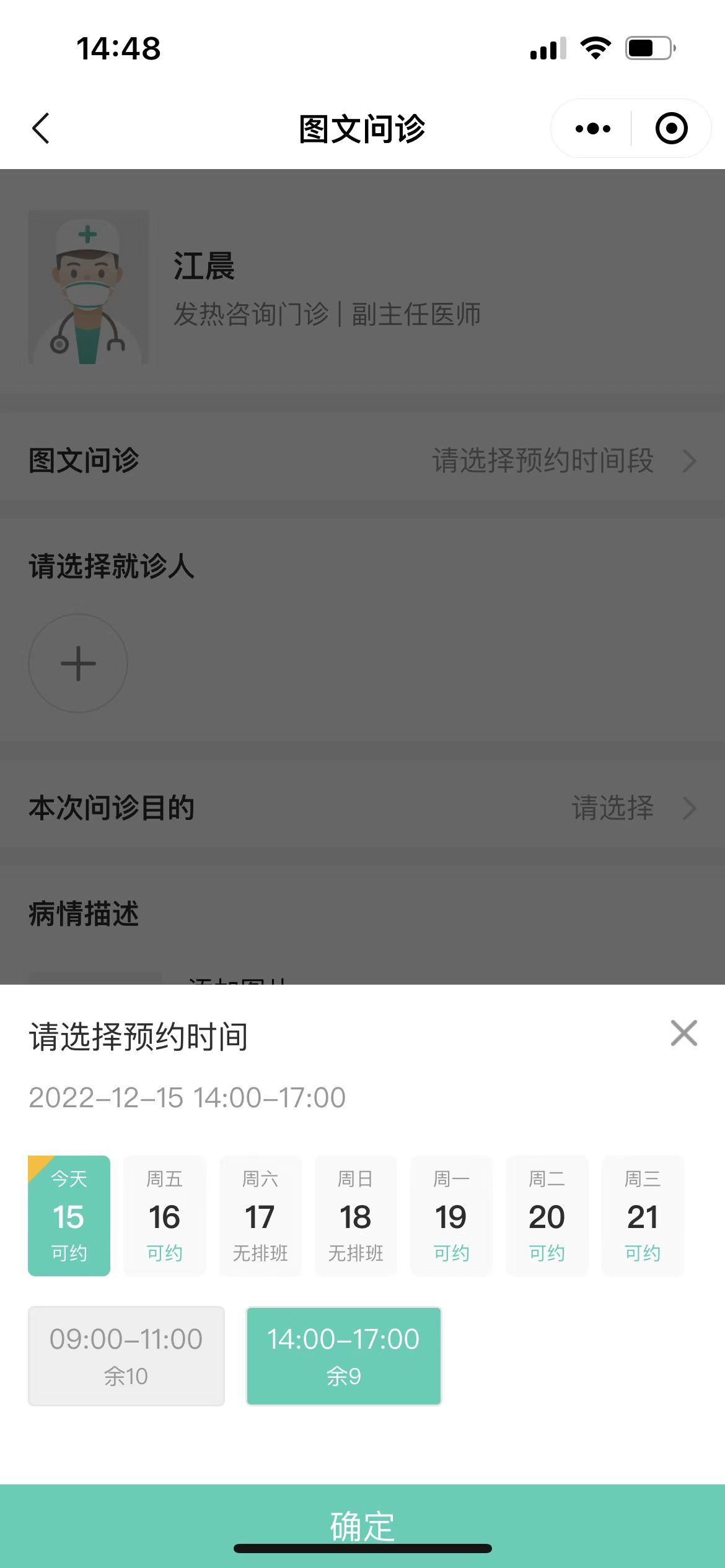Switch to Monday the 19th

click(x=451, y=1215)
